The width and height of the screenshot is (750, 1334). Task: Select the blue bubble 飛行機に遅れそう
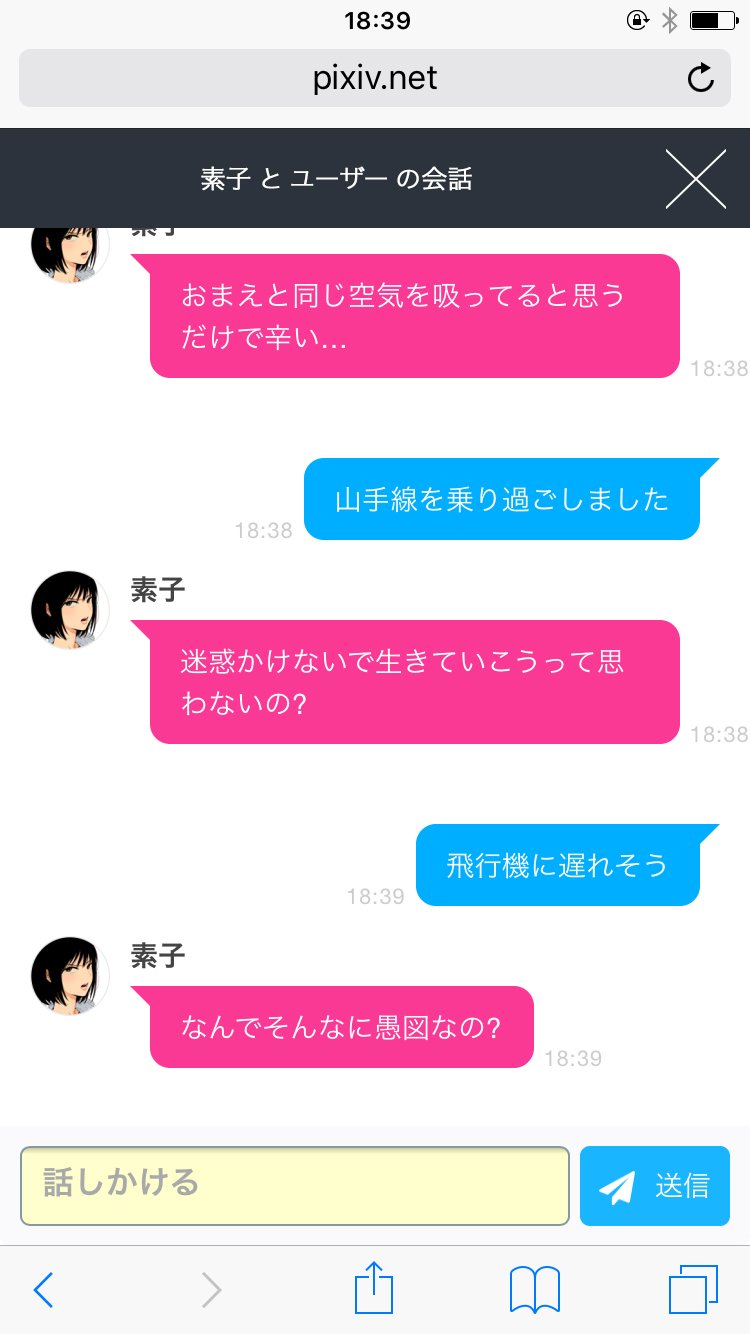(x=557, y=865)
